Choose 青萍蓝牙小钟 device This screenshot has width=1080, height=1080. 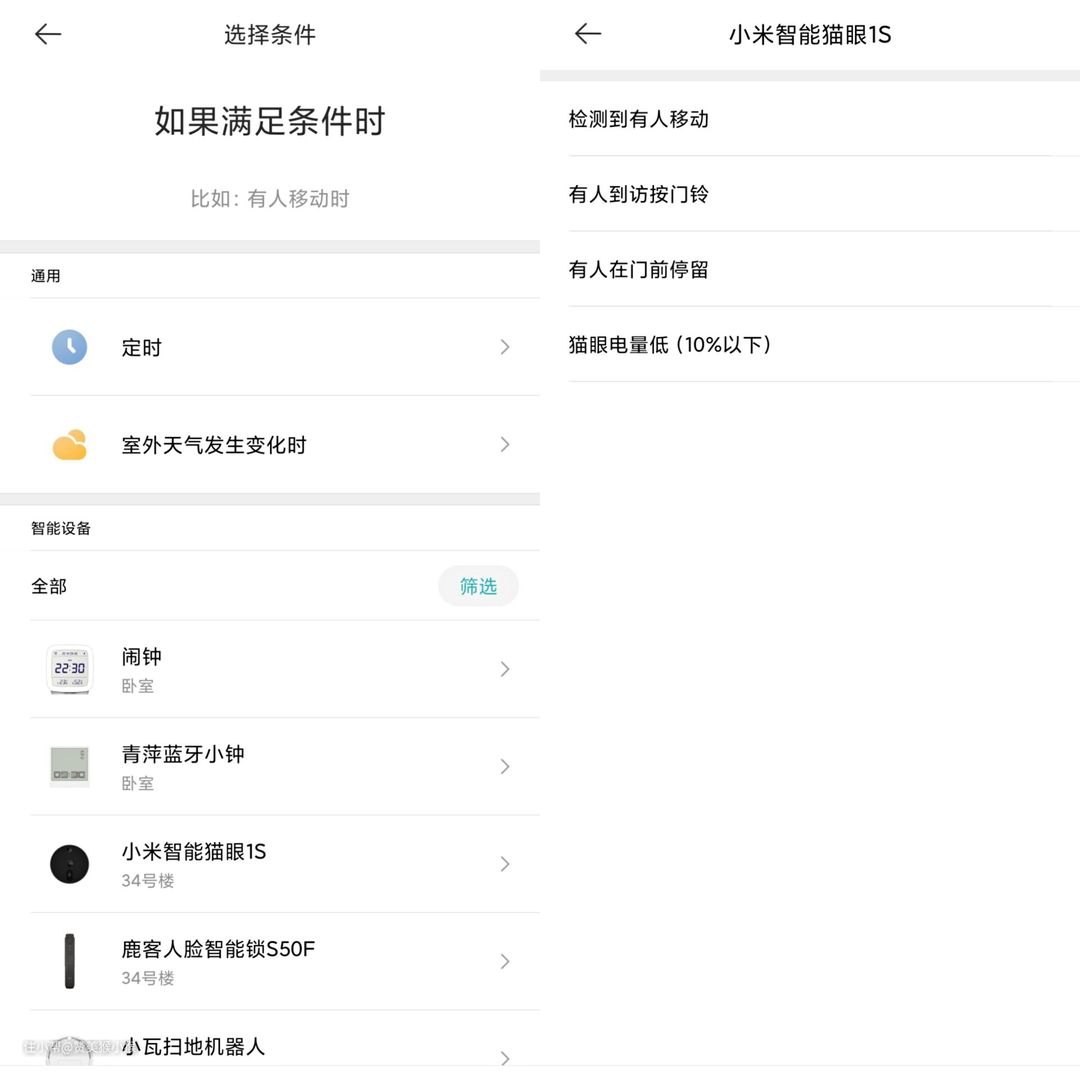tap(270, 767)
